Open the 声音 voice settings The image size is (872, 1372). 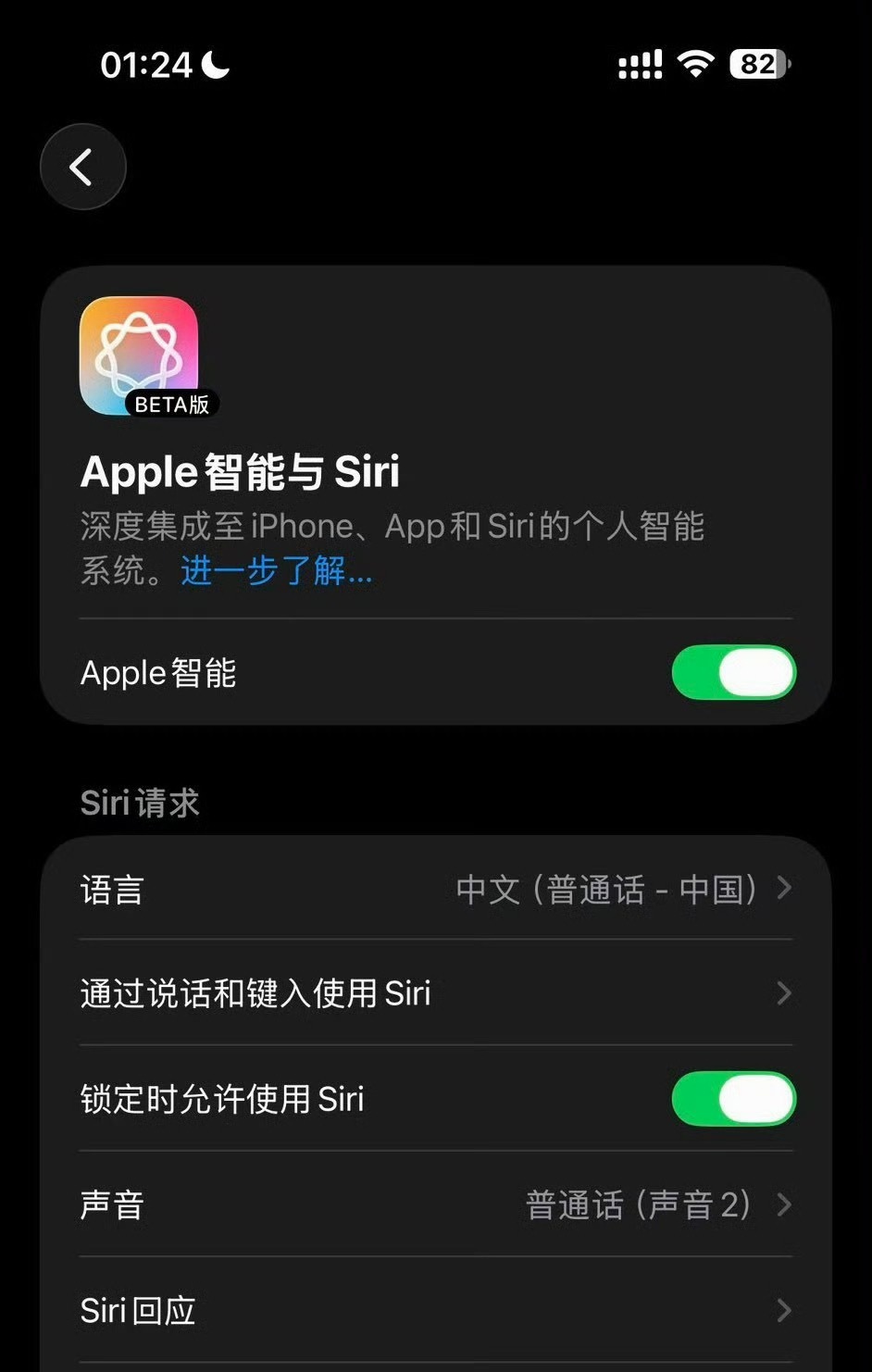(435, 1204)
